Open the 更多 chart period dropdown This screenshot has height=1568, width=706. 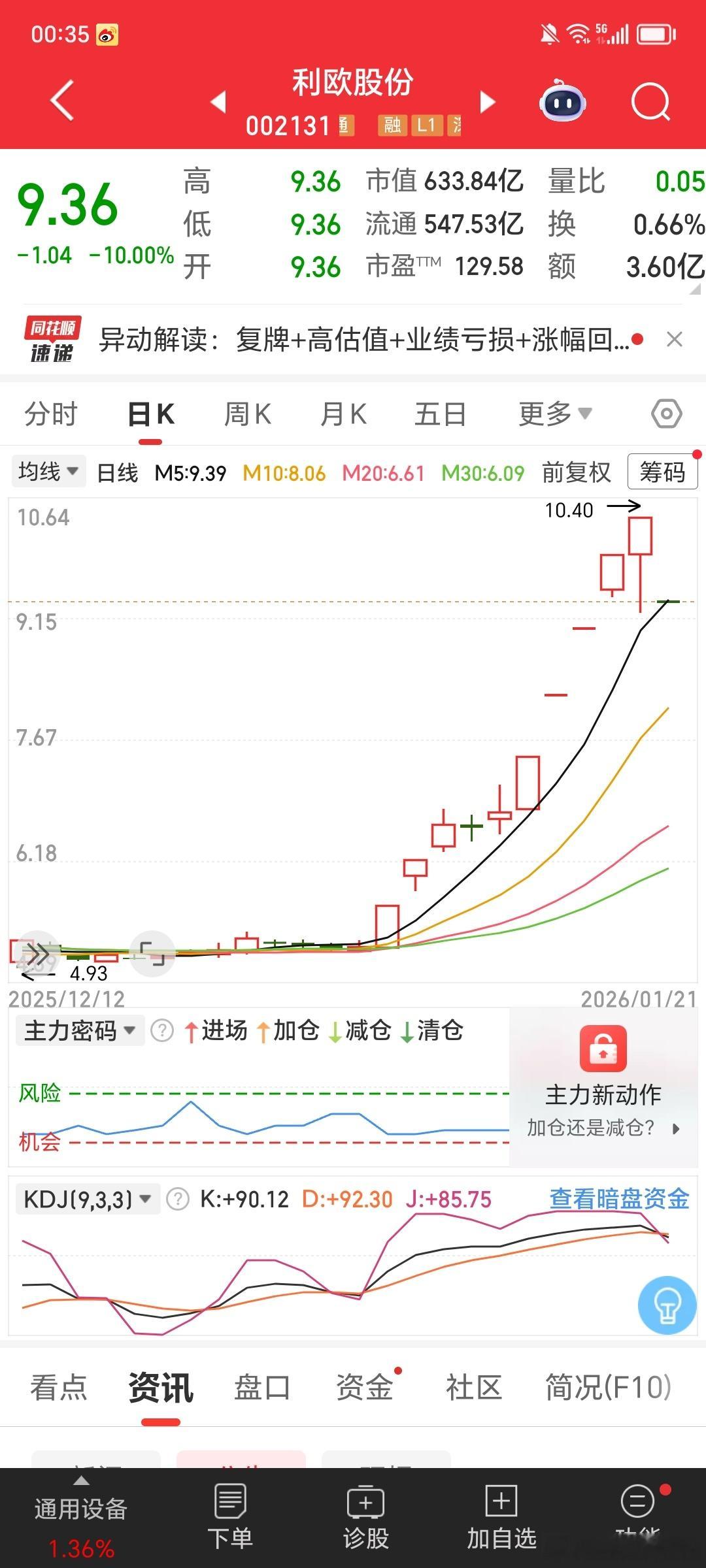pyautogui.click(x=552, y=413)
